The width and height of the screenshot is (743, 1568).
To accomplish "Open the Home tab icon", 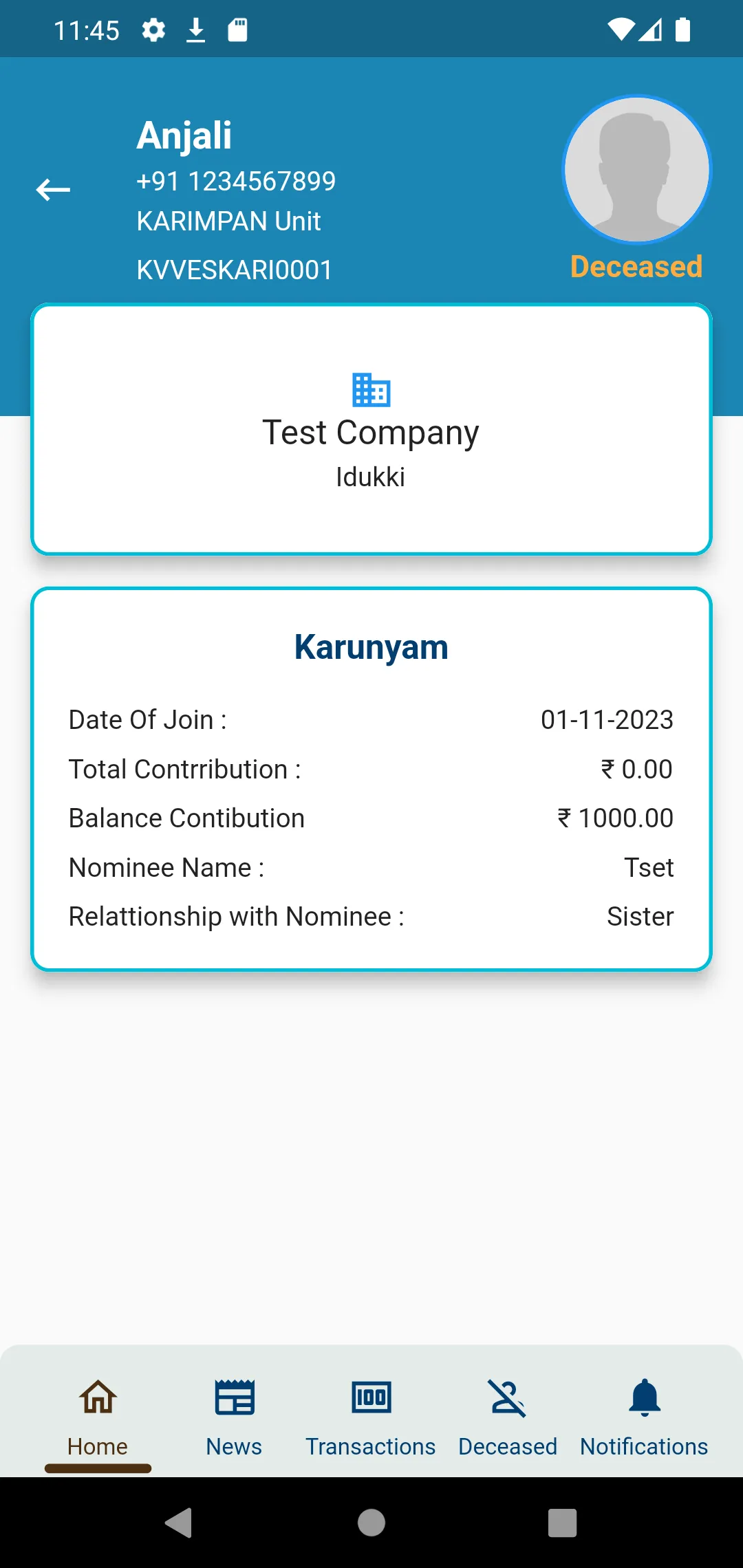I will pyautogui.click(x=98, y=1397).
